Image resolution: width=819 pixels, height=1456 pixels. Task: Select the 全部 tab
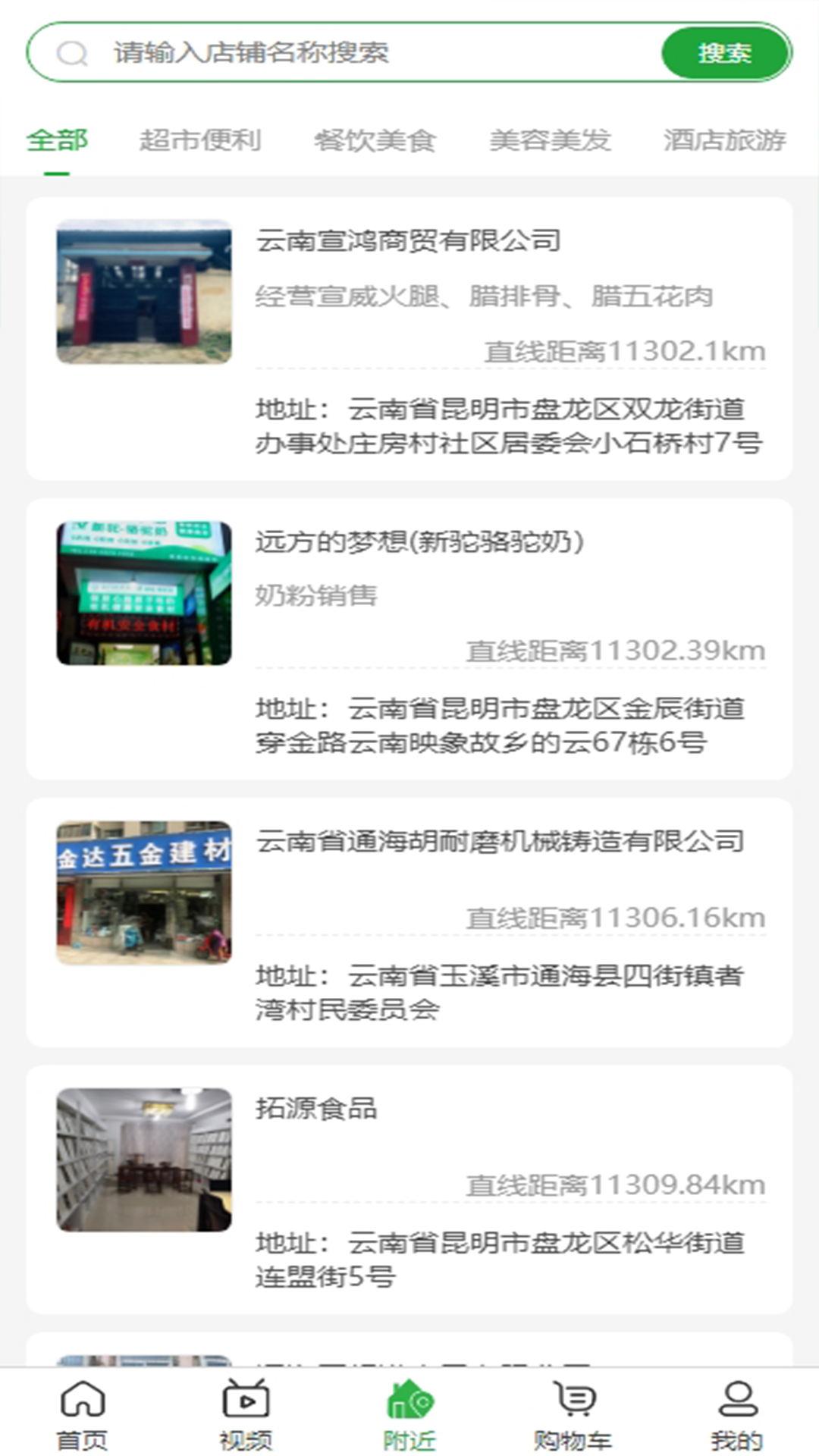tap(57, 140)
